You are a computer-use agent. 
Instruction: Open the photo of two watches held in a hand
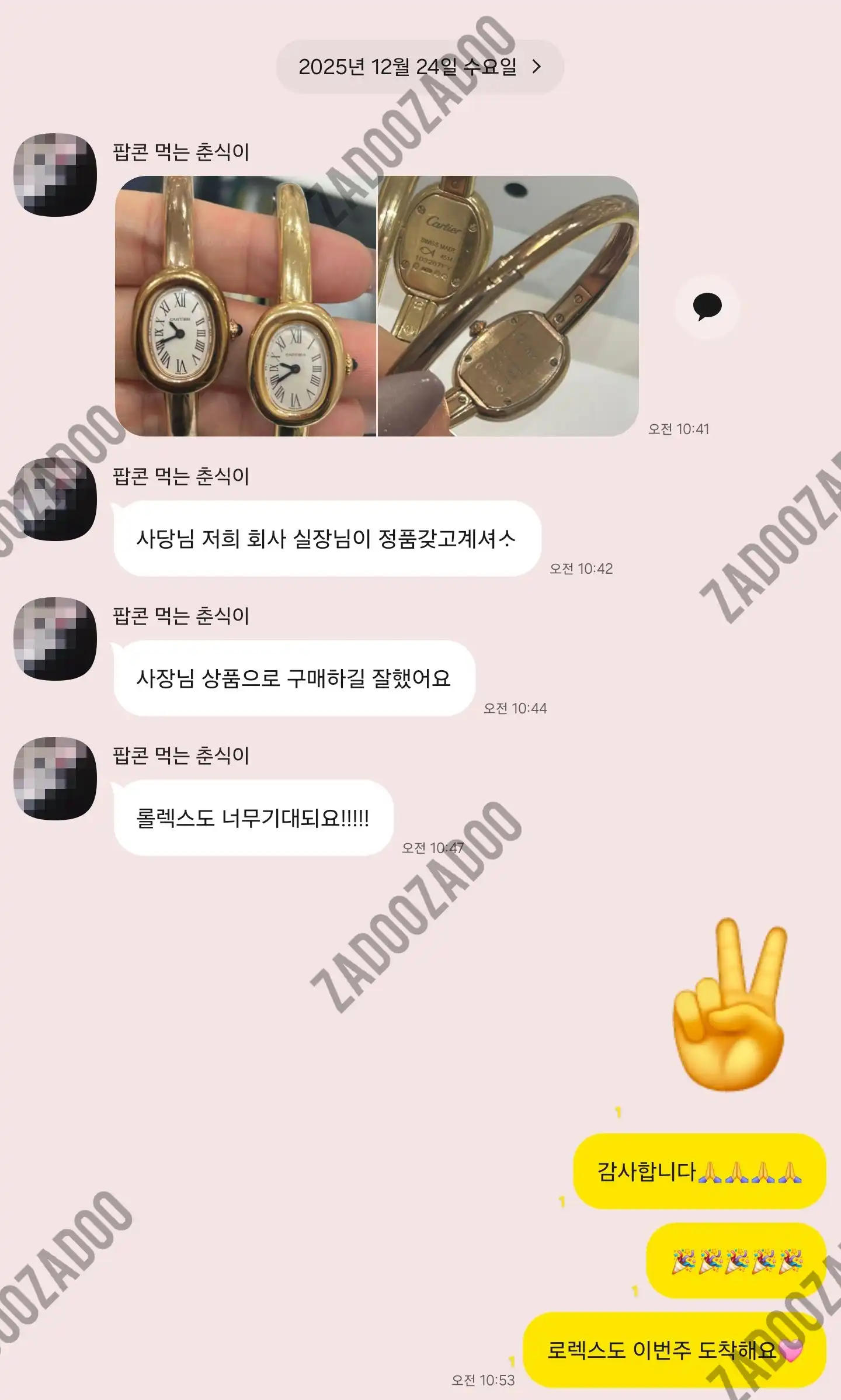point(245,306)
